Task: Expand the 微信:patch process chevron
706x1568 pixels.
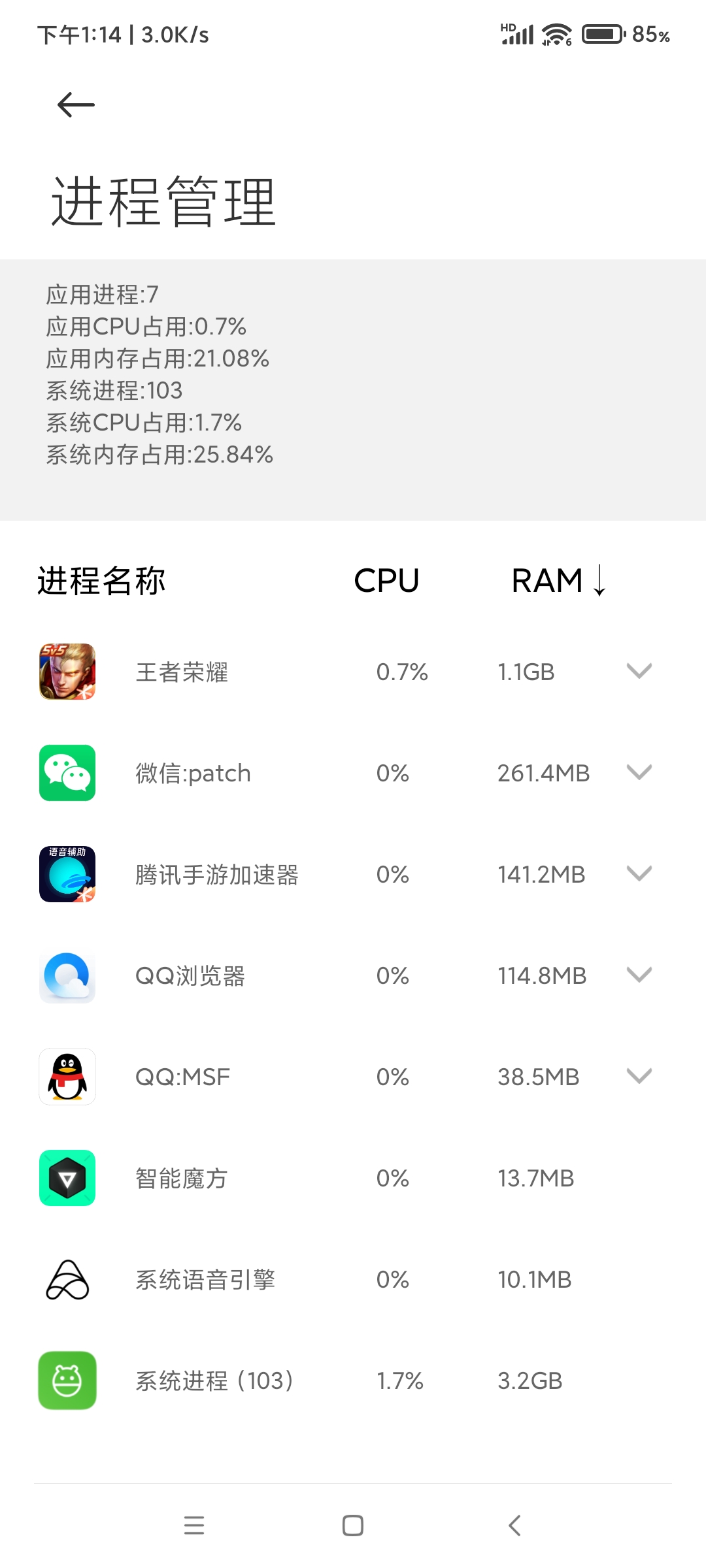Action: (x=639, y=772)
